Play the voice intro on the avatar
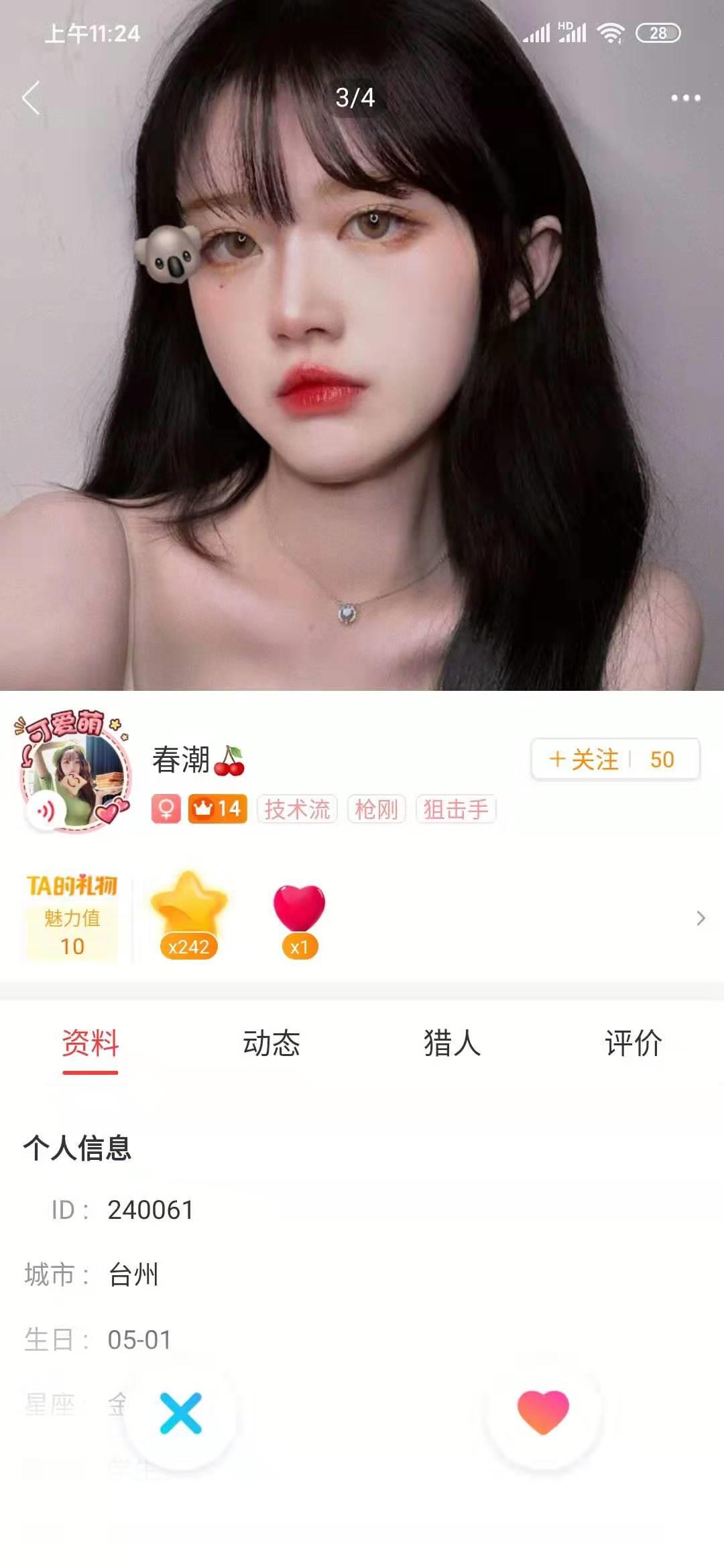 coord(46,811)
